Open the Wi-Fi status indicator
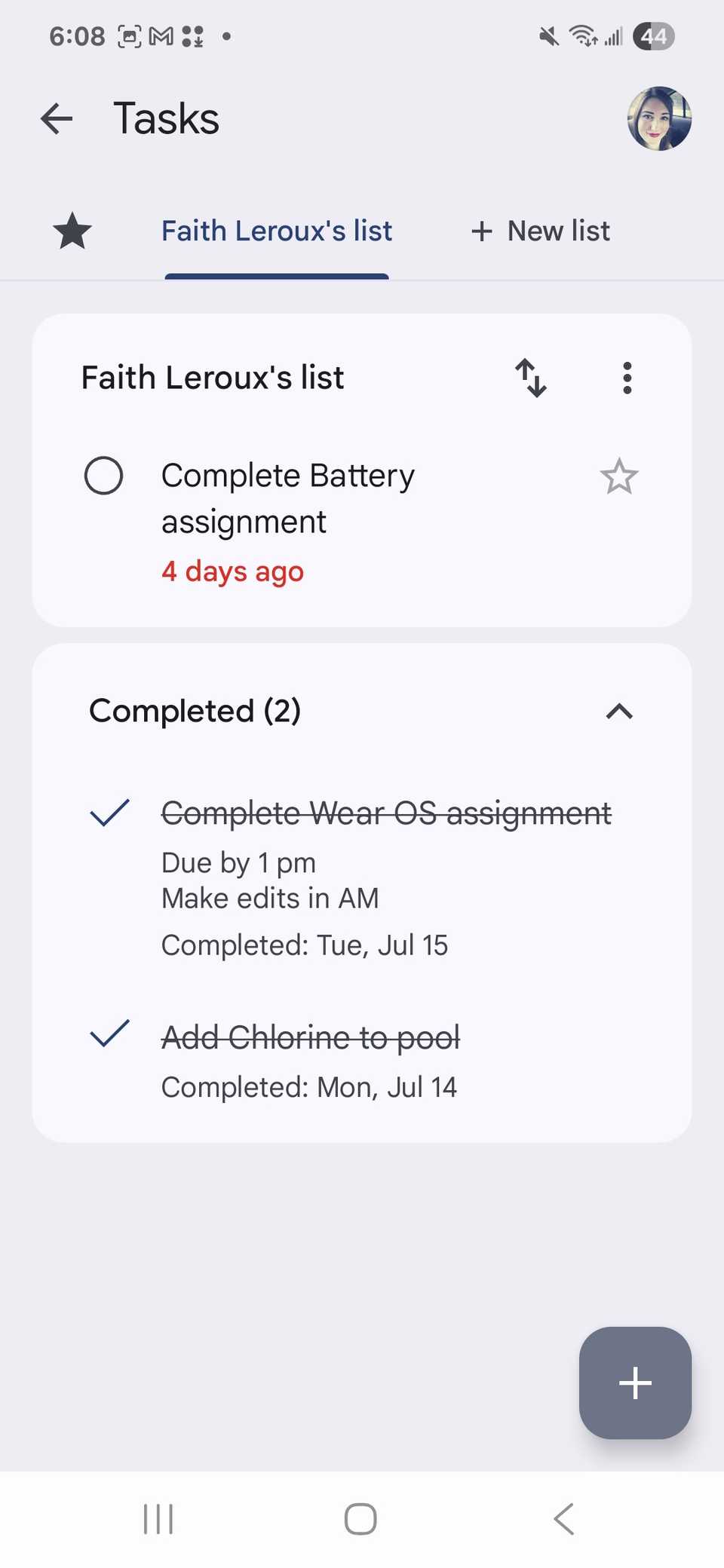 (581, 35)
